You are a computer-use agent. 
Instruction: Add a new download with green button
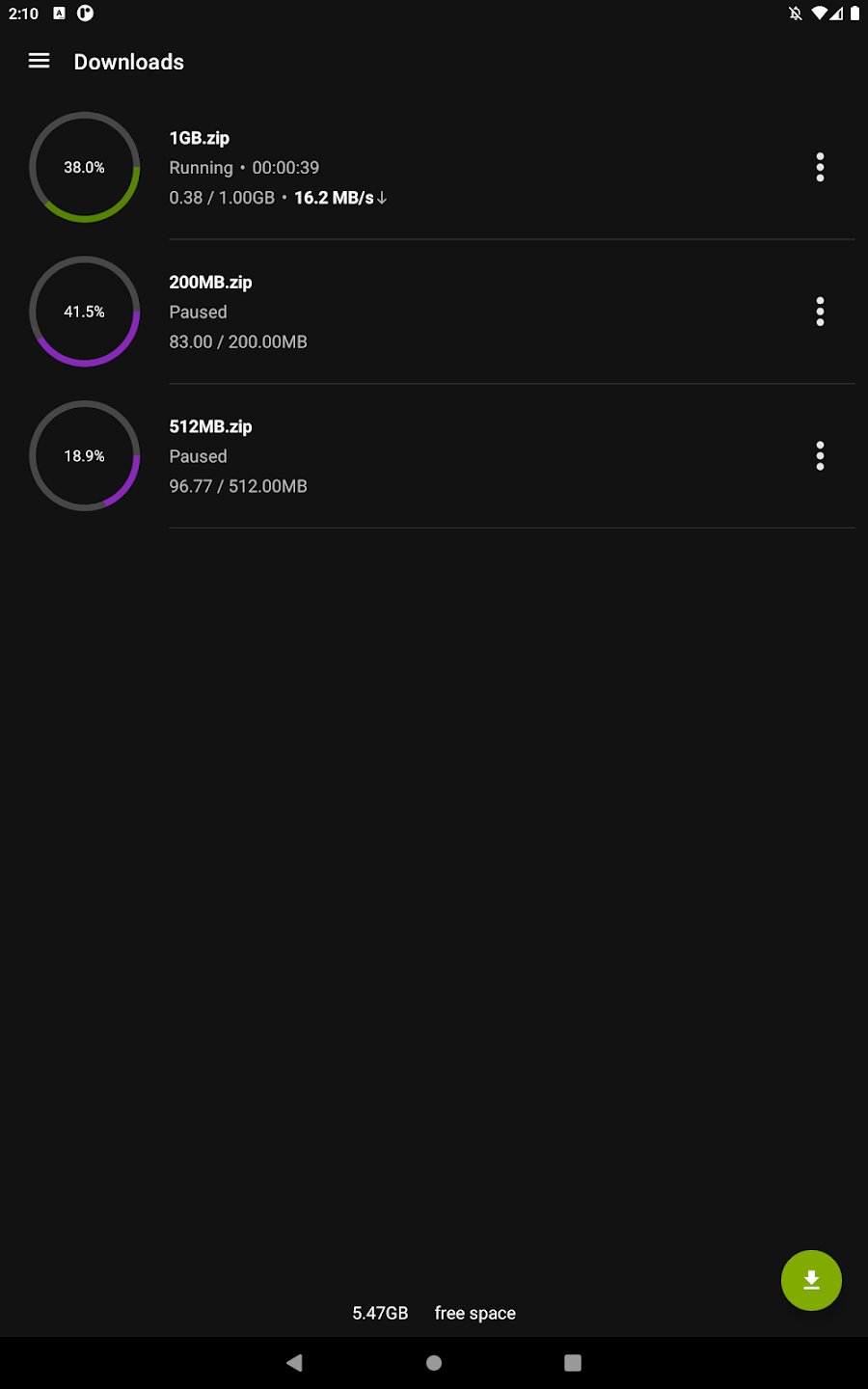[x=811, y=1280]
